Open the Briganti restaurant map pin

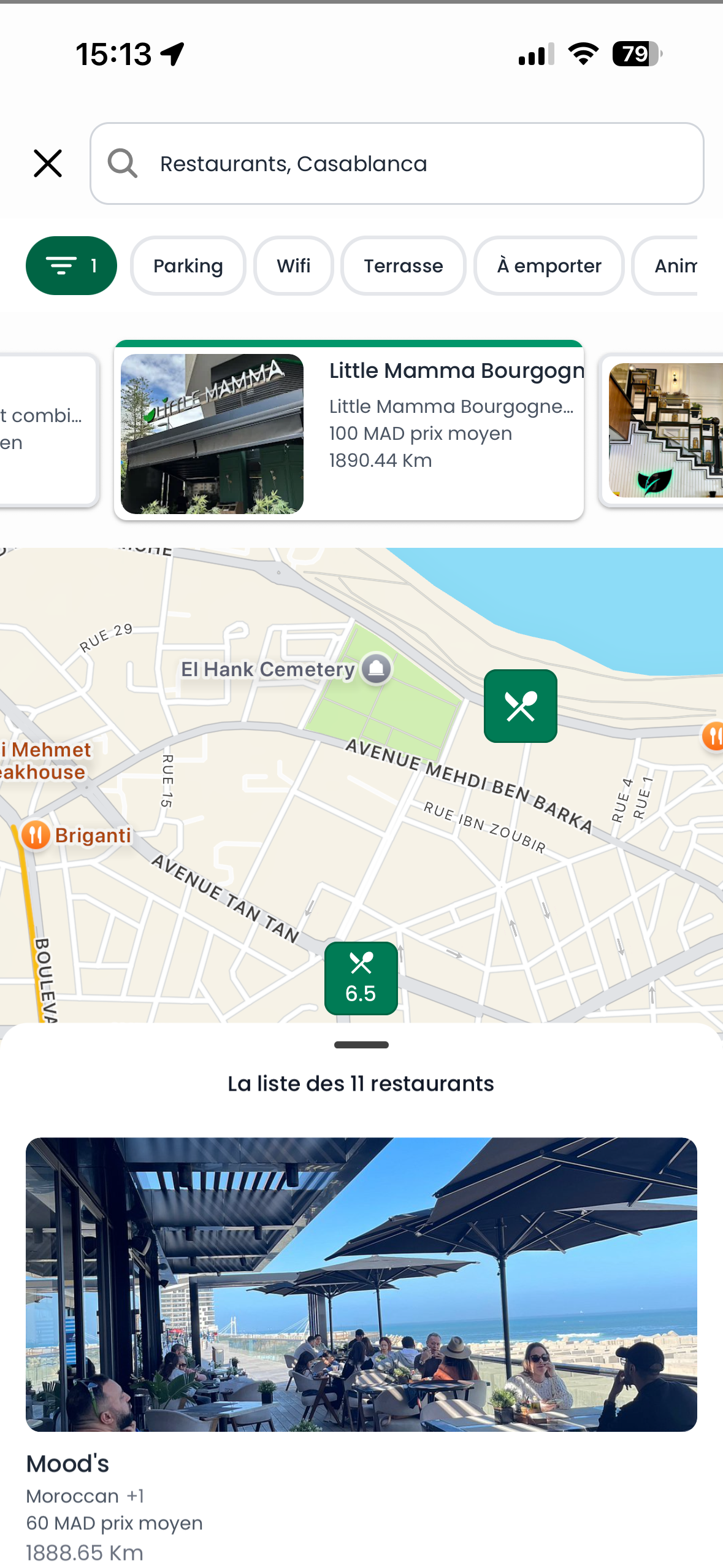point(37,834)
